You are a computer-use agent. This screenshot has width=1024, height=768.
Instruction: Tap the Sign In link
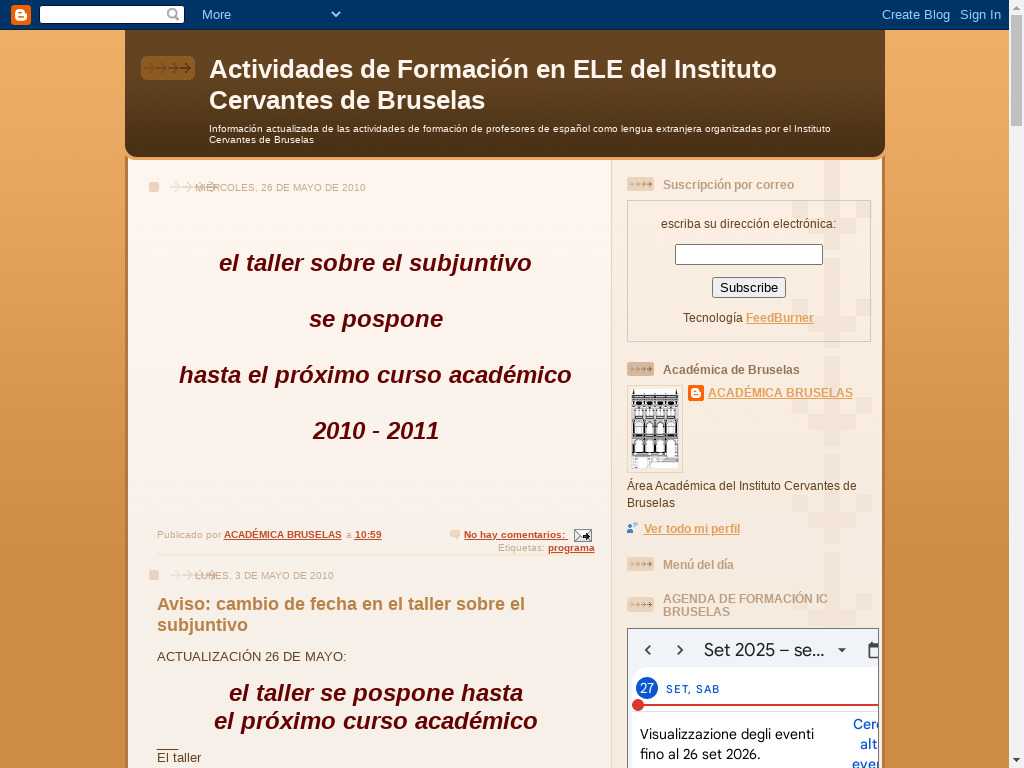coord(980,14)
